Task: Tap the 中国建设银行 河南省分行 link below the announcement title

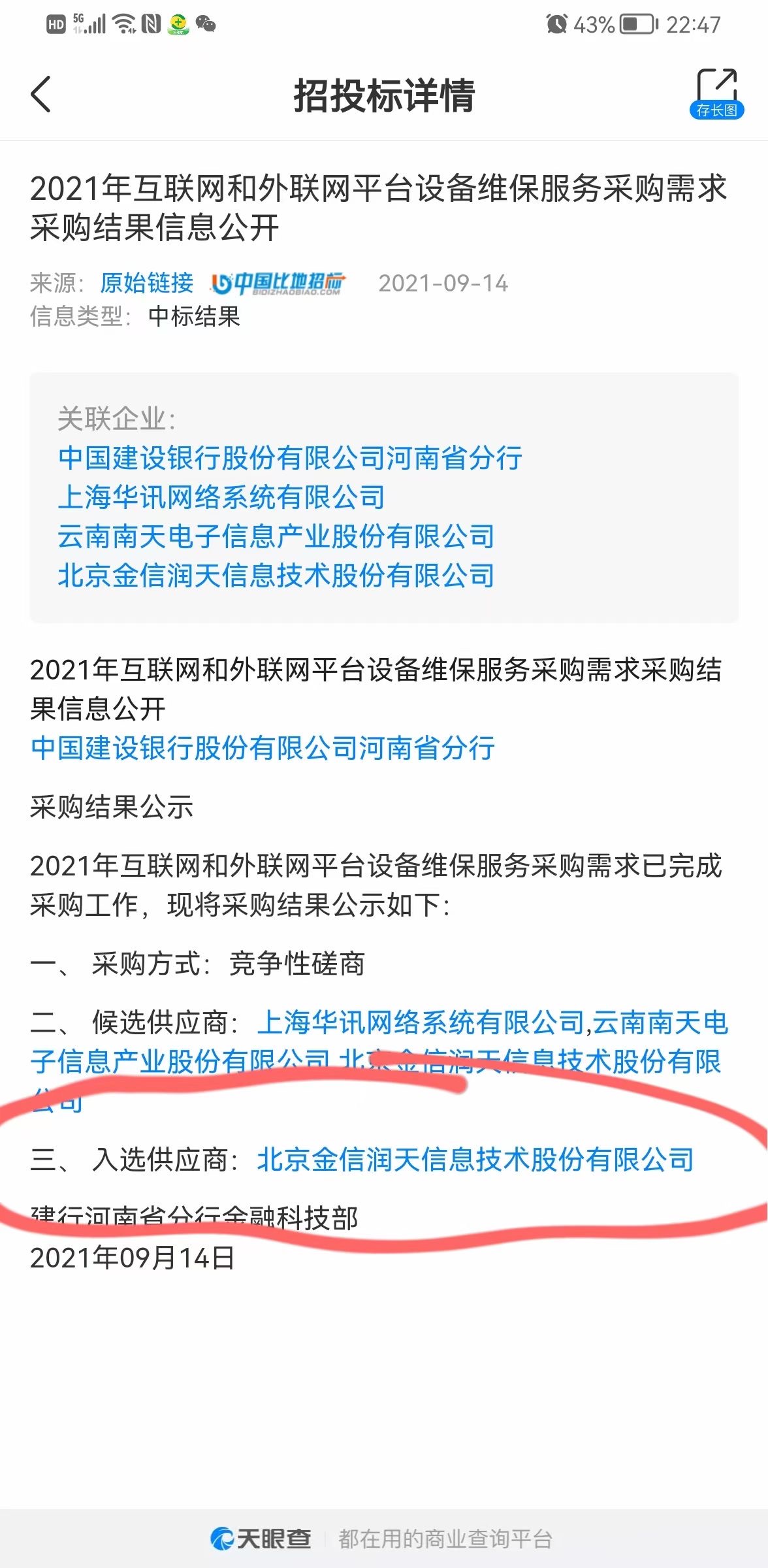Action: (x=263, y=747)
